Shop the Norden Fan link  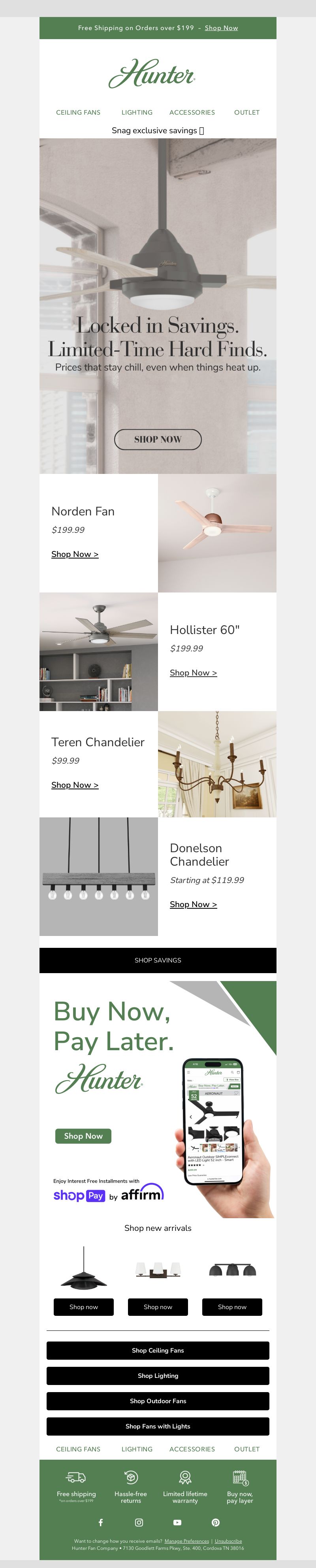tap(75, 554)
